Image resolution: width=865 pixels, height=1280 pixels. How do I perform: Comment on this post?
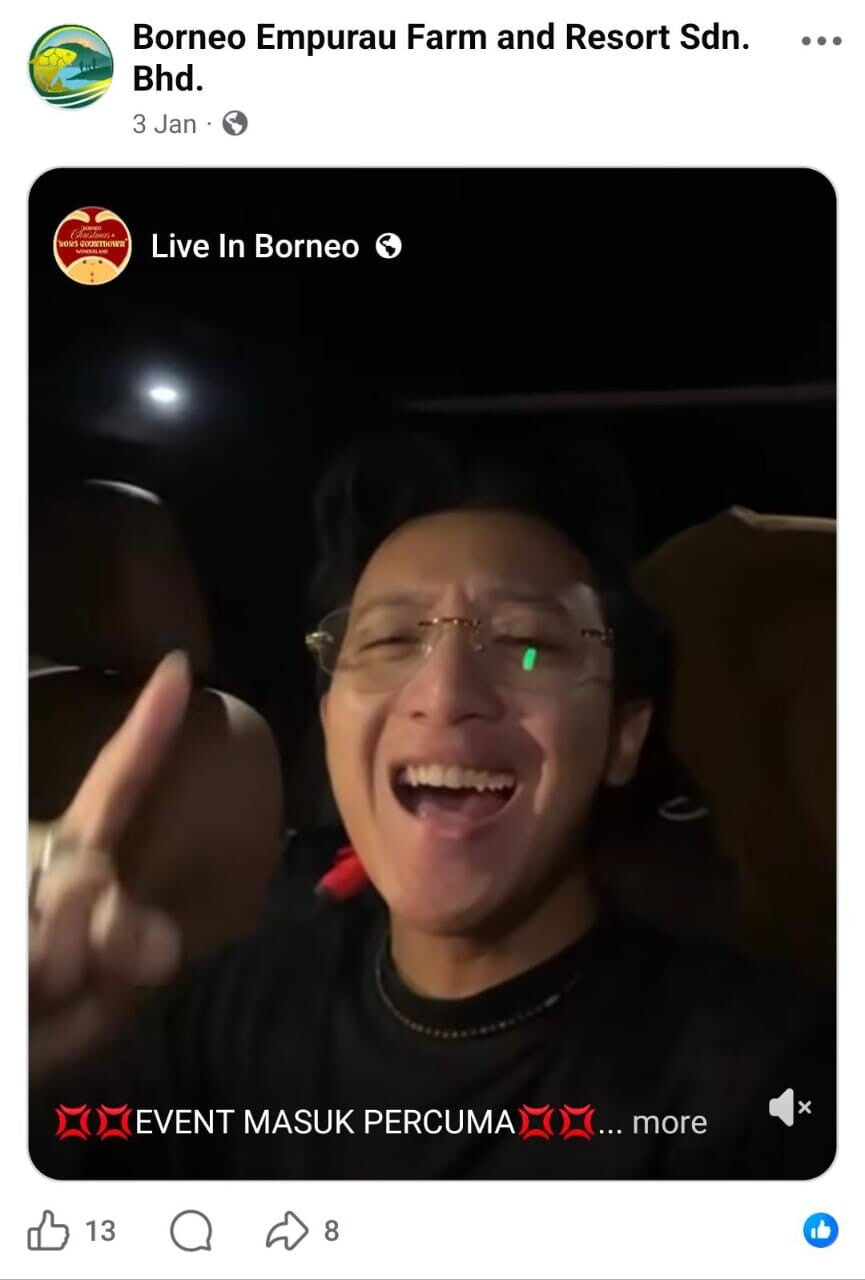pos(190,1230)
